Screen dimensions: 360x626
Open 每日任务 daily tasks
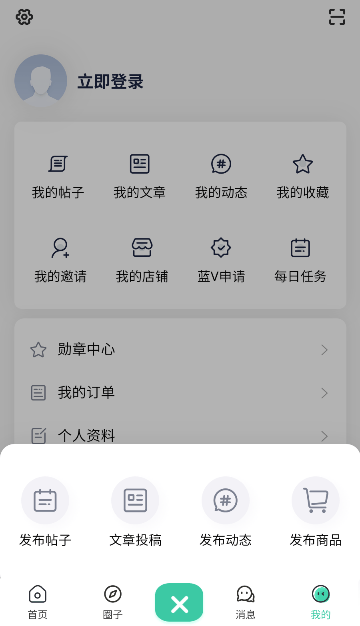point(300,260)
